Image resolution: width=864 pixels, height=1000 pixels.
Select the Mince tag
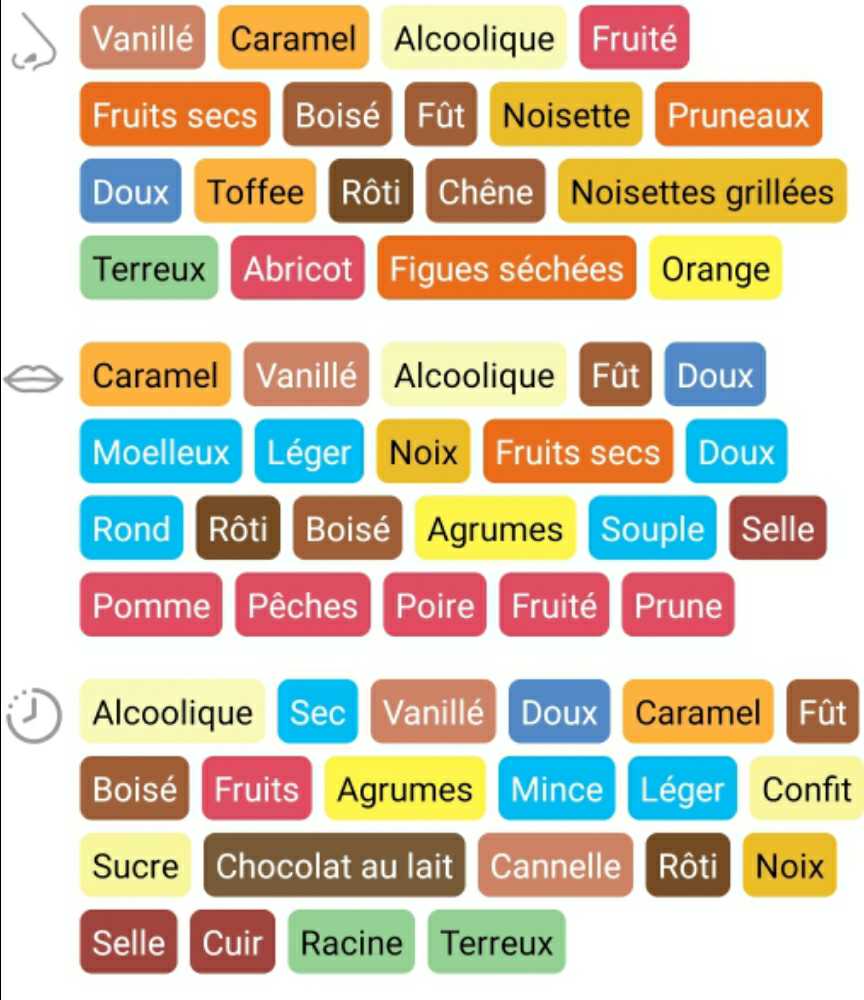(x=556, y=789)
